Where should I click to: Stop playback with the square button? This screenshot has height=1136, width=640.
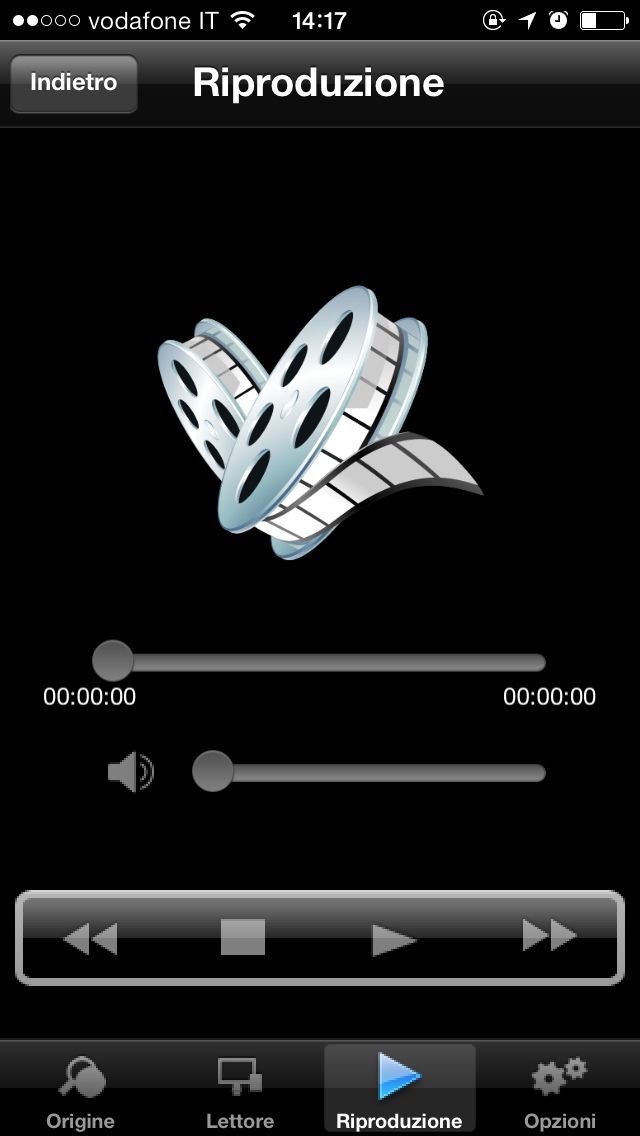tap(243, 937)
